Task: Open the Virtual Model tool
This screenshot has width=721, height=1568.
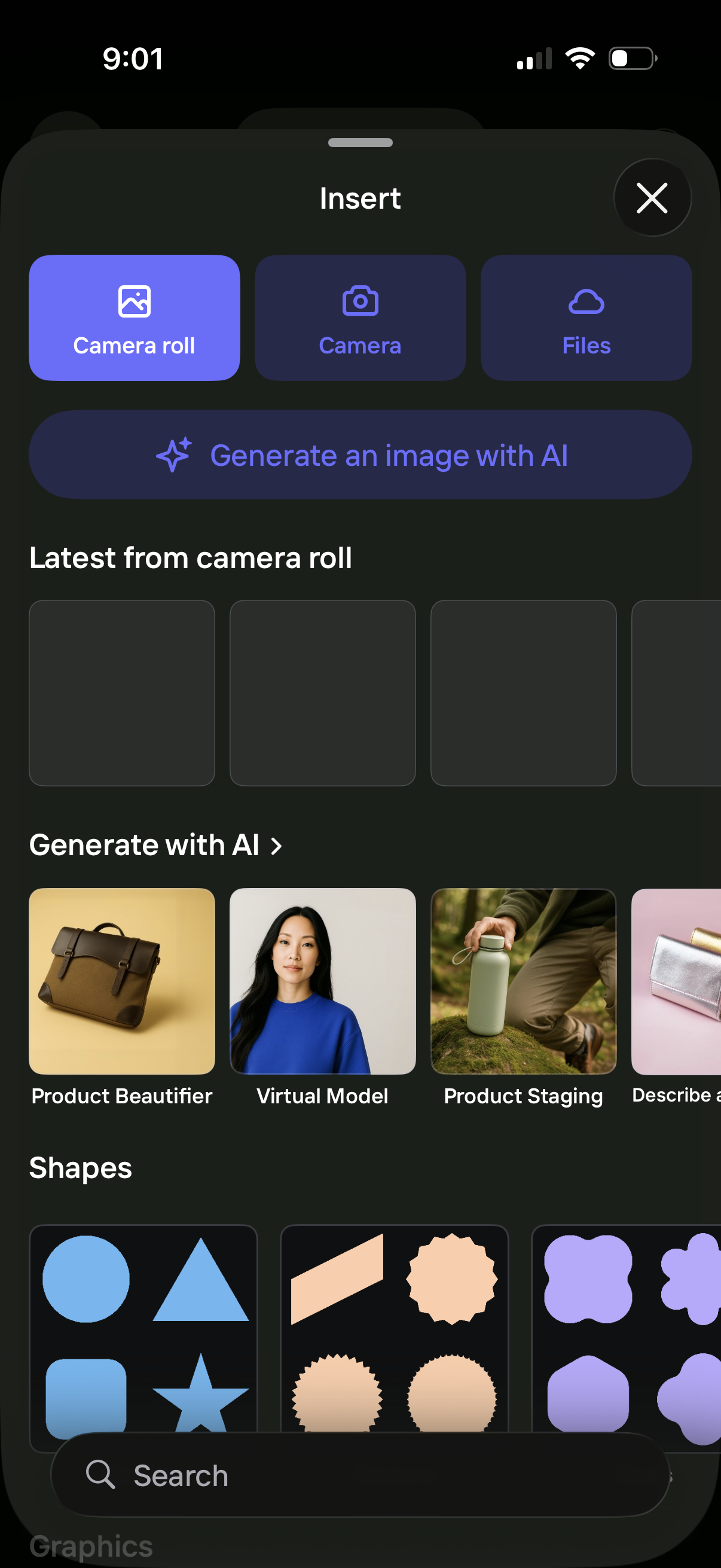Action: coord(322,981)
